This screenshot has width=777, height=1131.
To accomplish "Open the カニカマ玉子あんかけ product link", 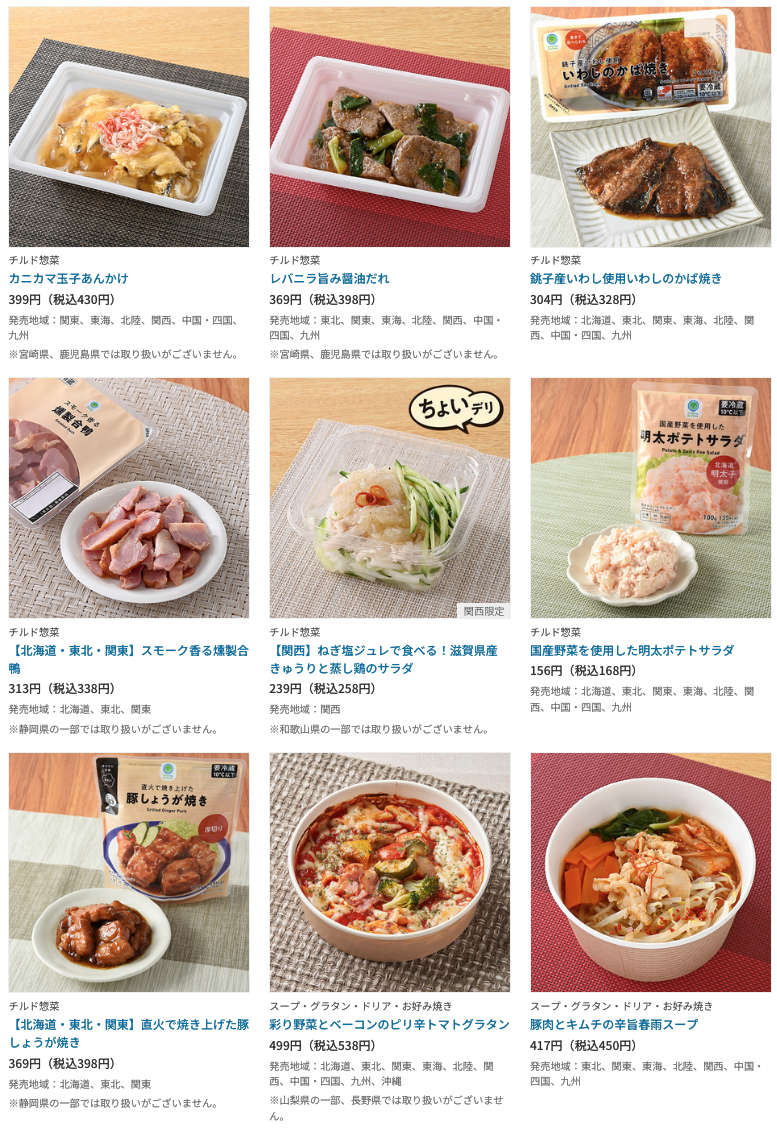I will (68, 278).
